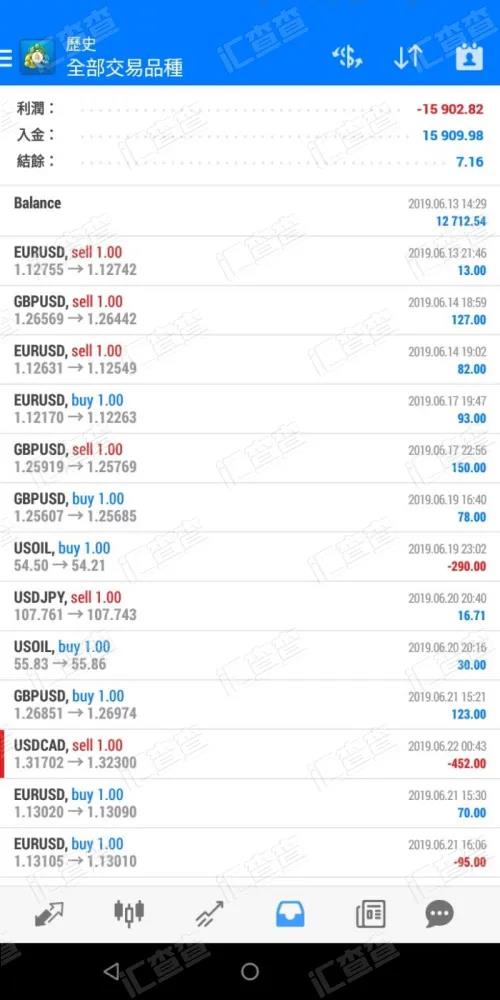The height and width of the screenshot is (1000, 500).
Task: Open the EURUSD sell trade with 82.00 profit
Action: tap(250, 359)
